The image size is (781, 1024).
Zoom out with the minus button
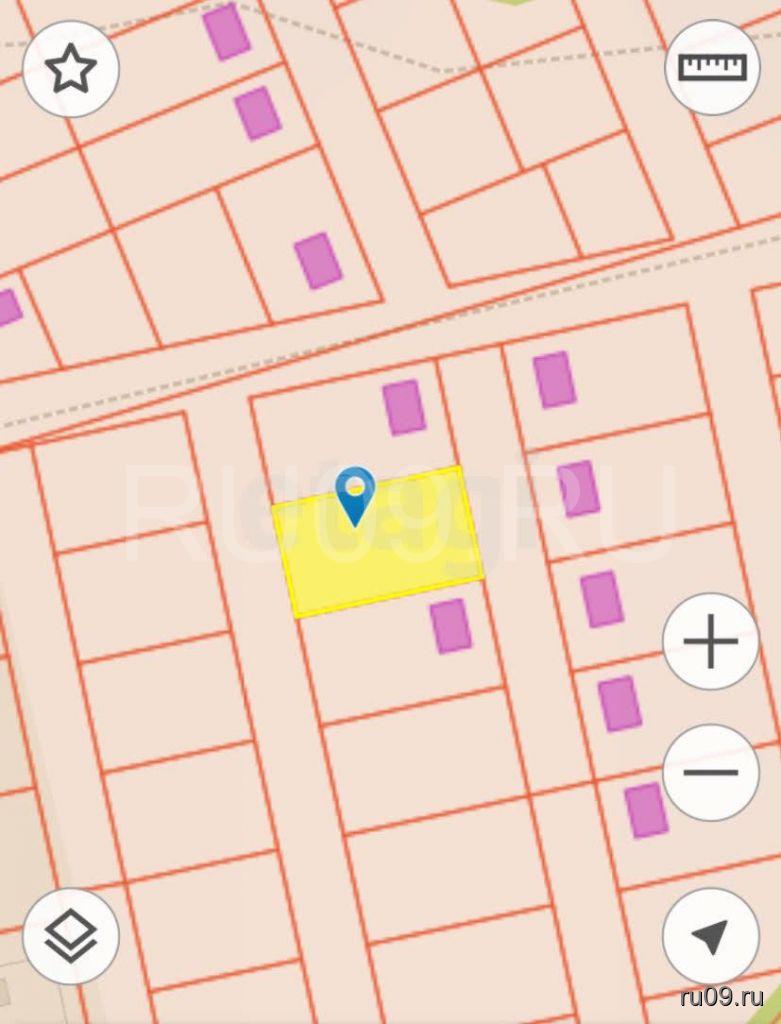point(710,772)
